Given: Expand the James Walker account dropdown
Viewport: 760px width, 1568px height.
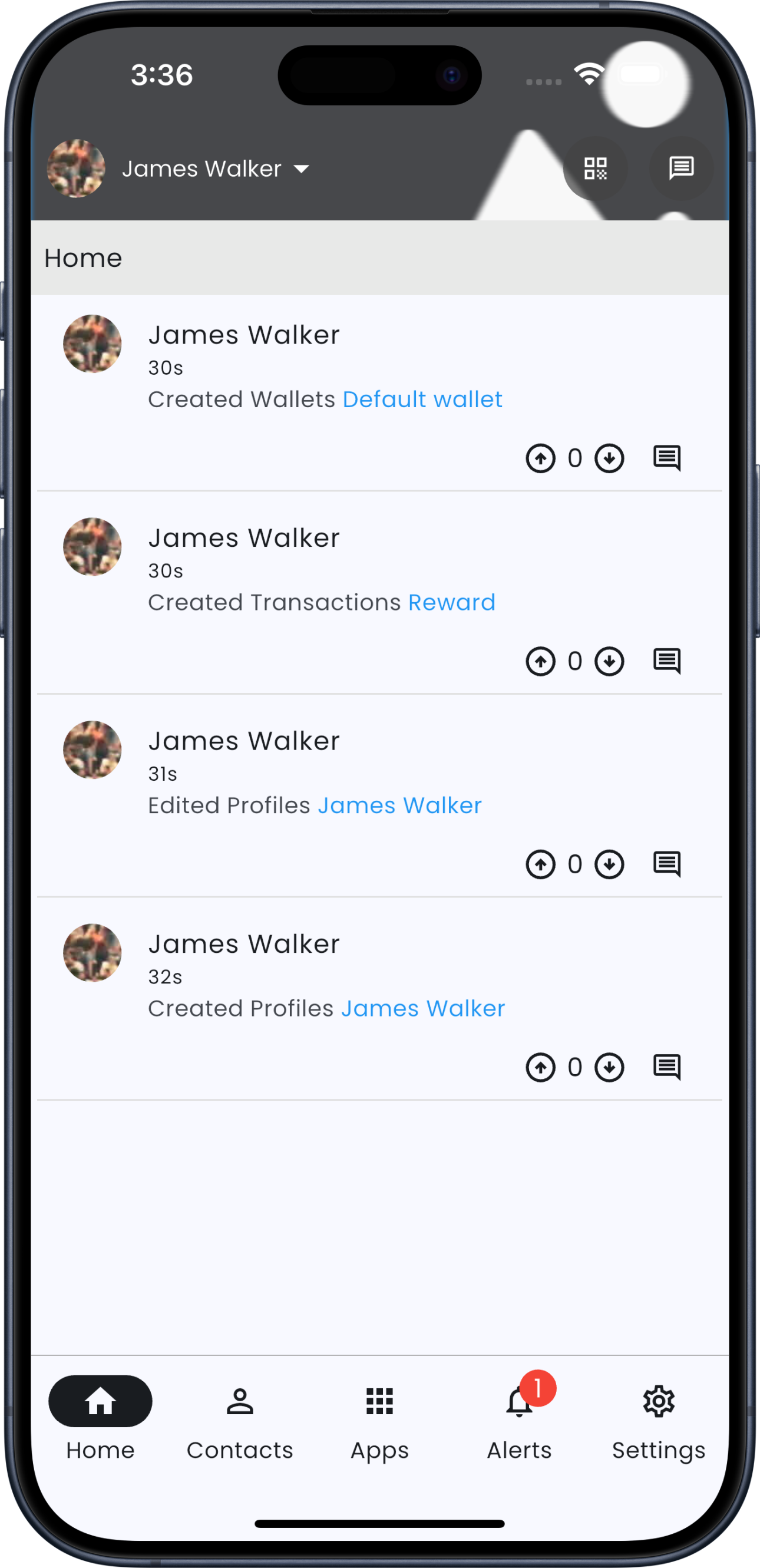Looking at the screenshot, I should pos(301,169).
